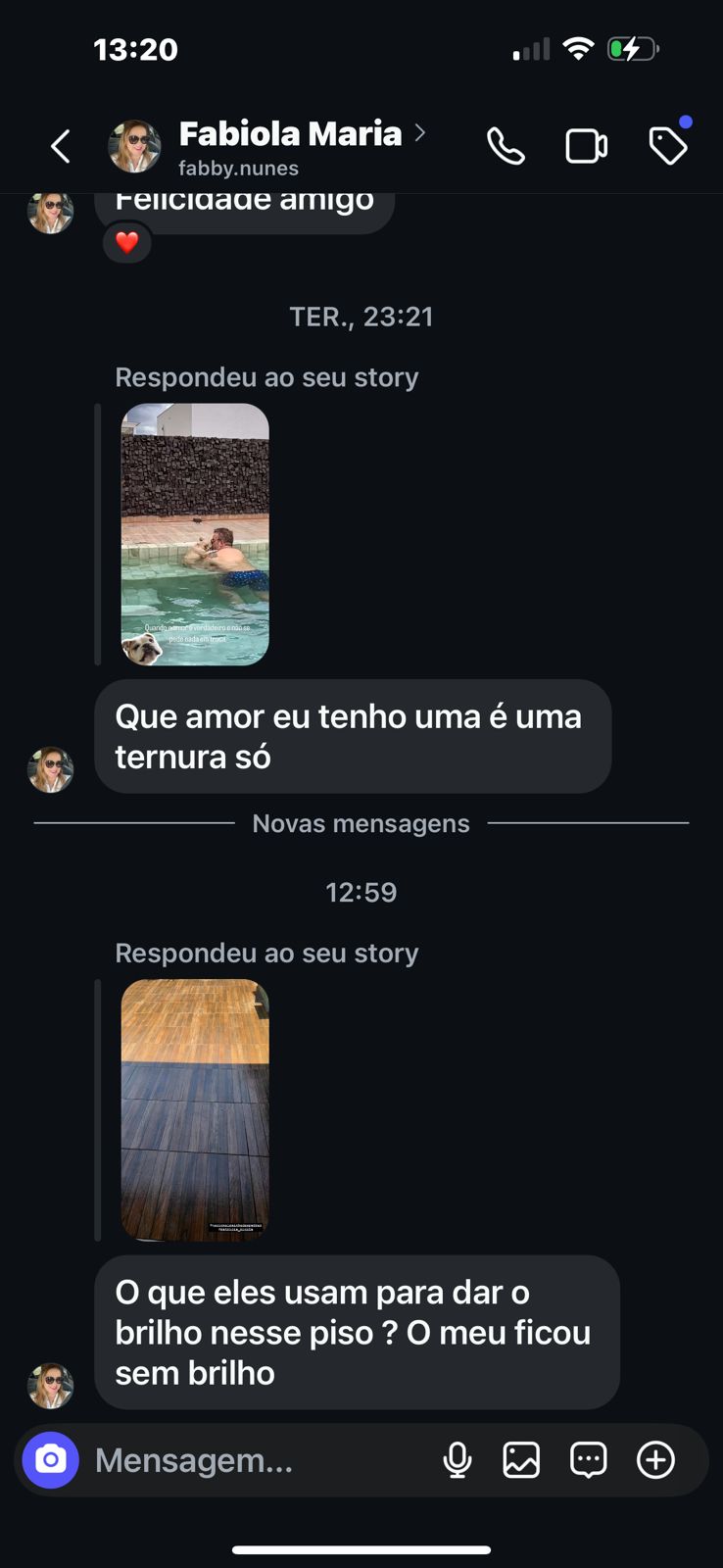Open more attachment options with plus icon
The height and width of the screenshot is (1568, 723).
tap(654, 1459)
